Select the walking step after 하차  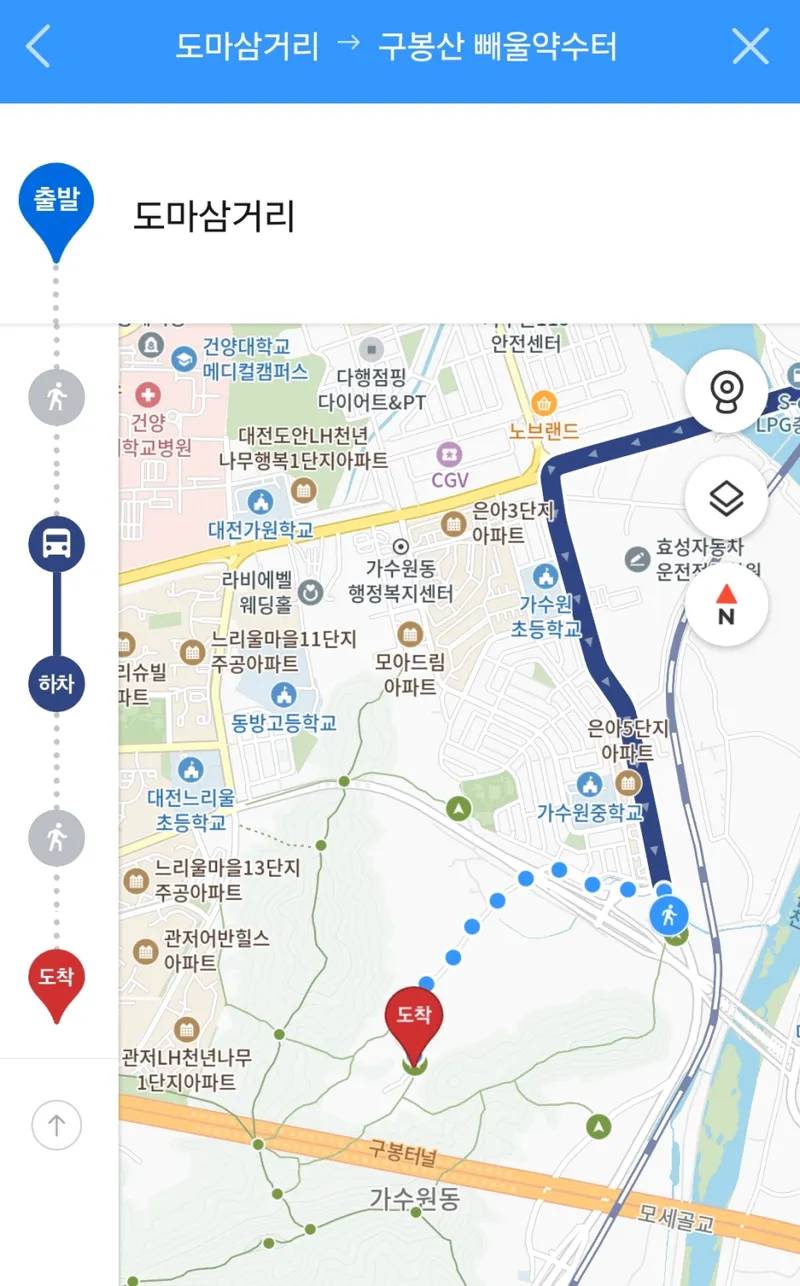tap(56, 837)
